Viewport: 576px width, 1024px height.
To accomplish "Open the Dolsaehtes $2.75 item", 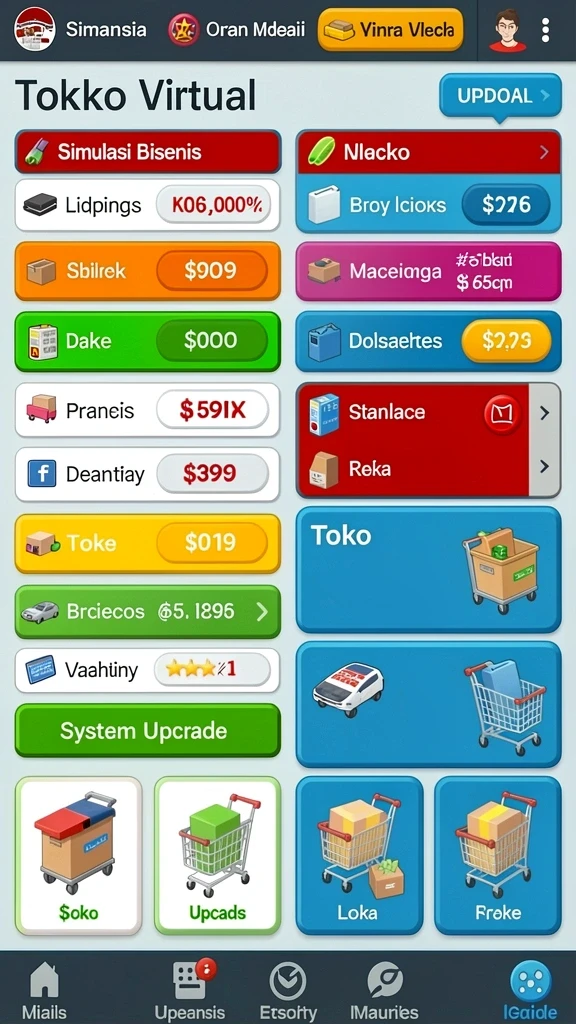I will (x=428, y=340).
